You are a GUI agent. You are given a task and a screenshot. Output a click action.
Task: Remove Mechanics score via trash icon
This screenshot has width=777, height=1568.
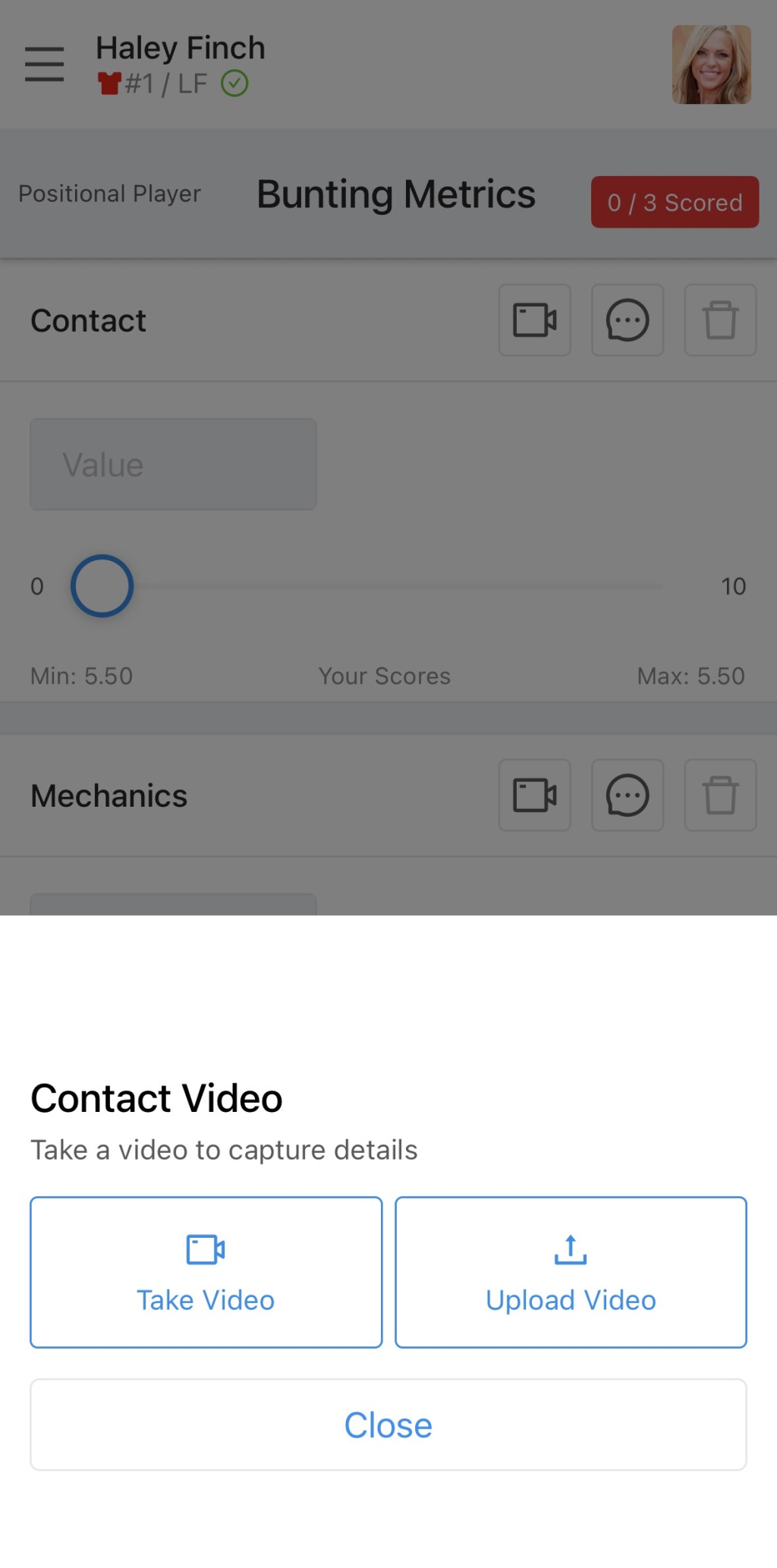pos(719,795)
